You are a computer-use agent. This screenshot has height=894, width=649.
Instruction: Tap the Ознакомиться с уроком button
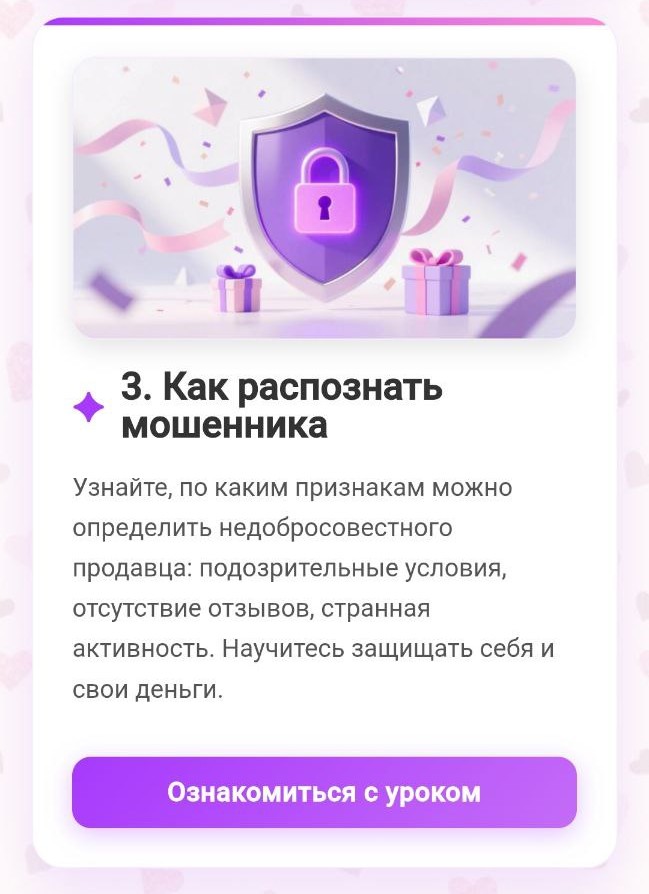(x=324, y=792)
